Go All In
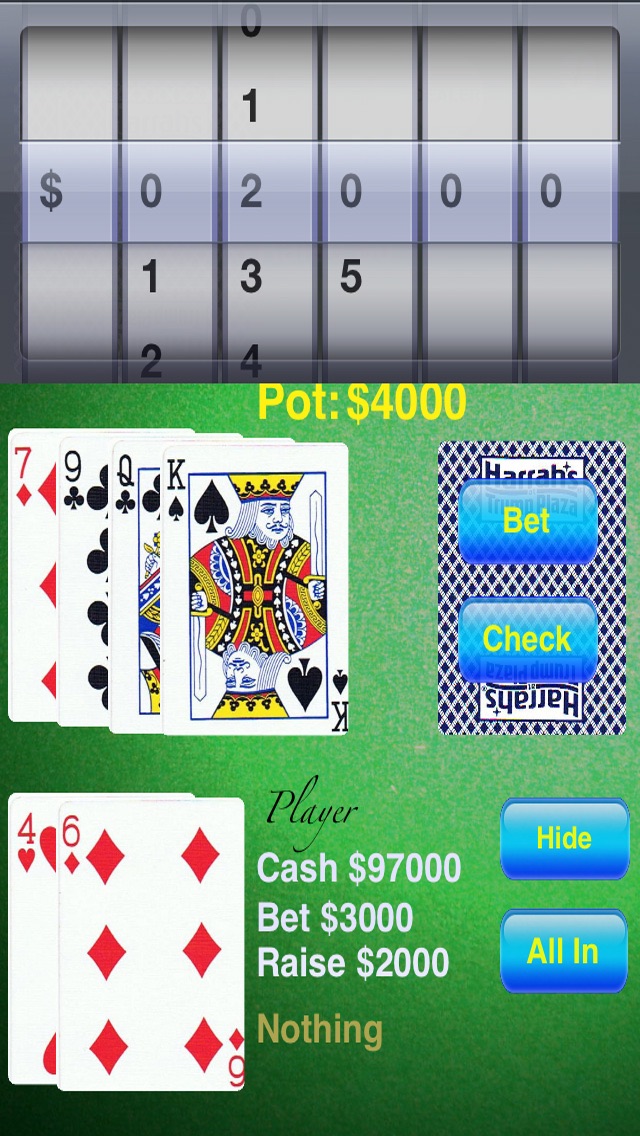Viewport: 640px width, 1136px height. (565, 951)
